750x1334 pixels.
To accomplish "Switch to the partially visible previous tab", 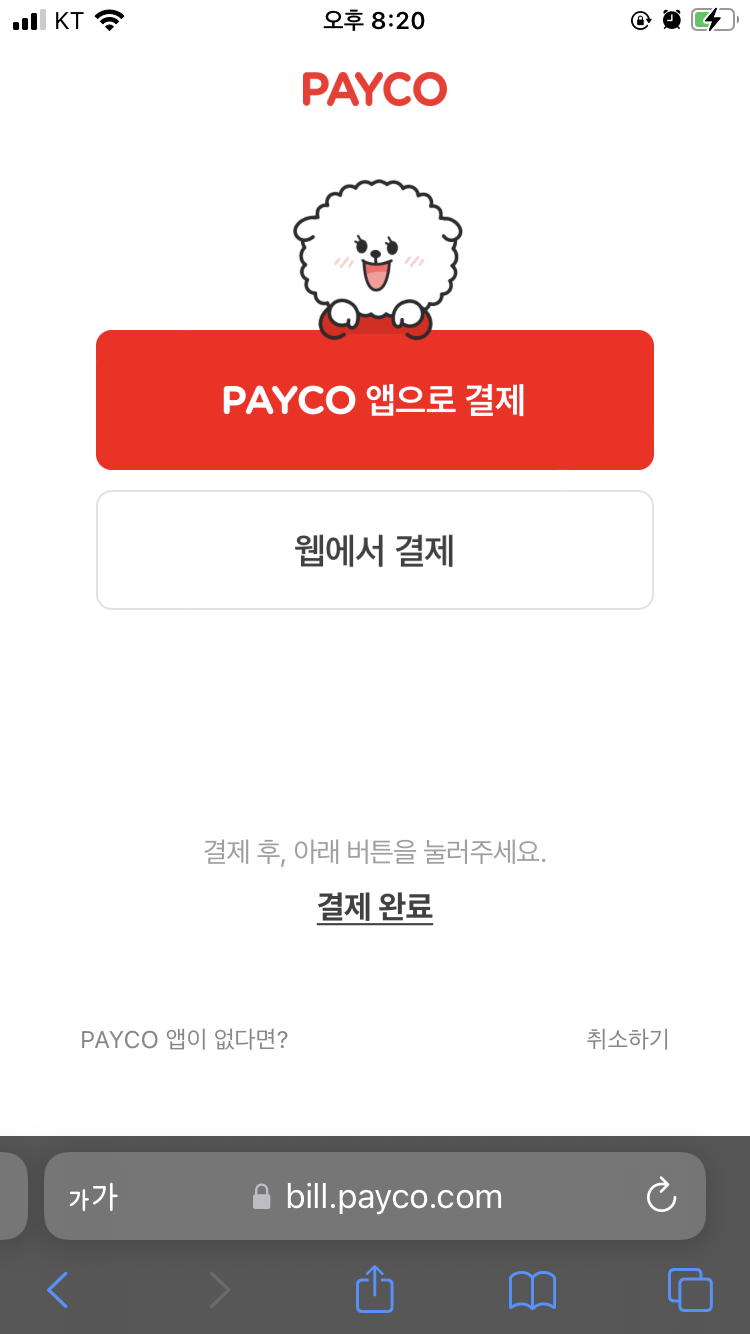I will pyautogui.click(x=10, y=1196).
